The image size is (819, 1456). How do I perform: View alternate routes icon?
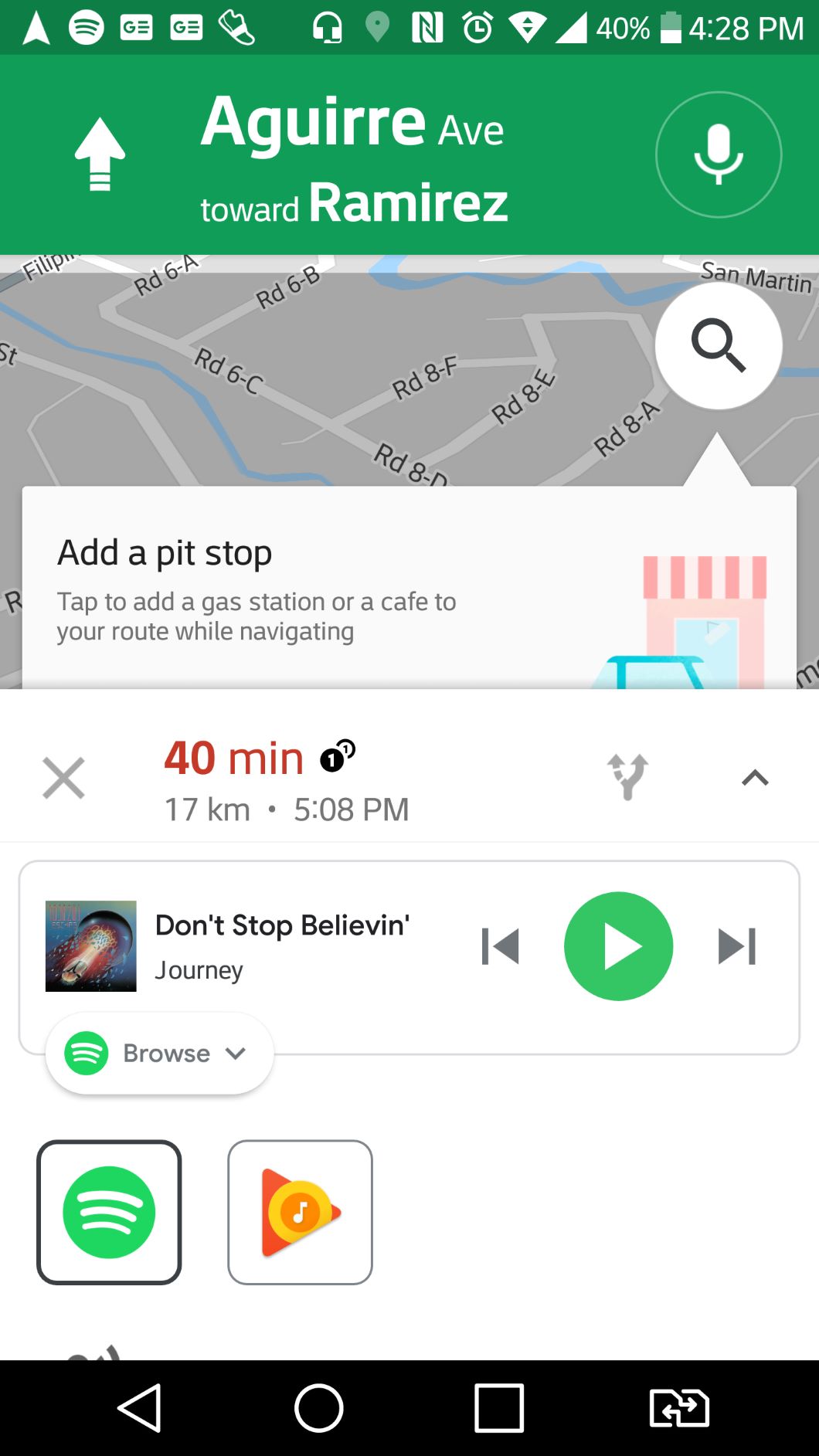627,776
